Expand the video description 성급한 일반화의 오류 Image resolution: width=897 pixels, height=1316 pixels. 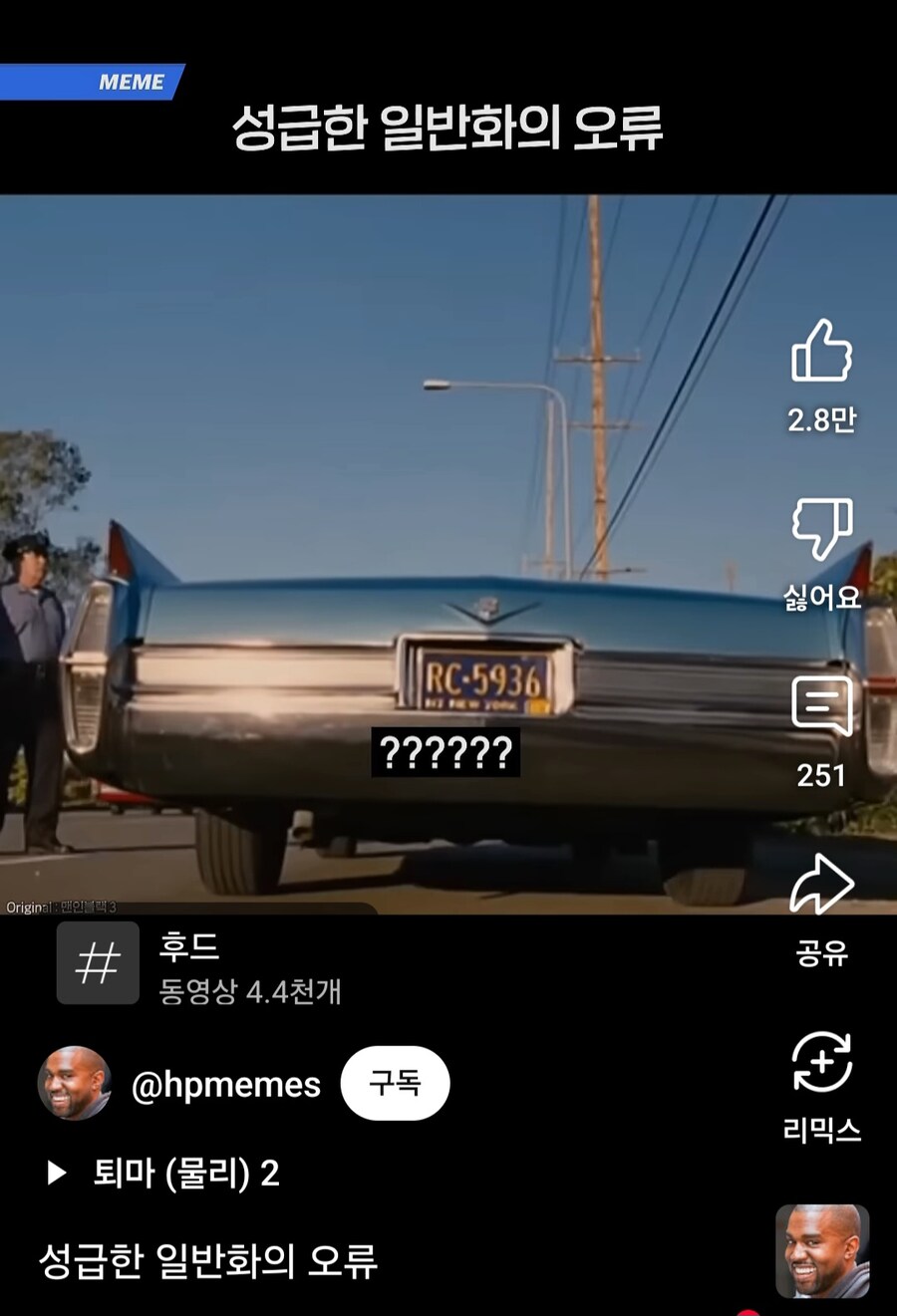208,1260
